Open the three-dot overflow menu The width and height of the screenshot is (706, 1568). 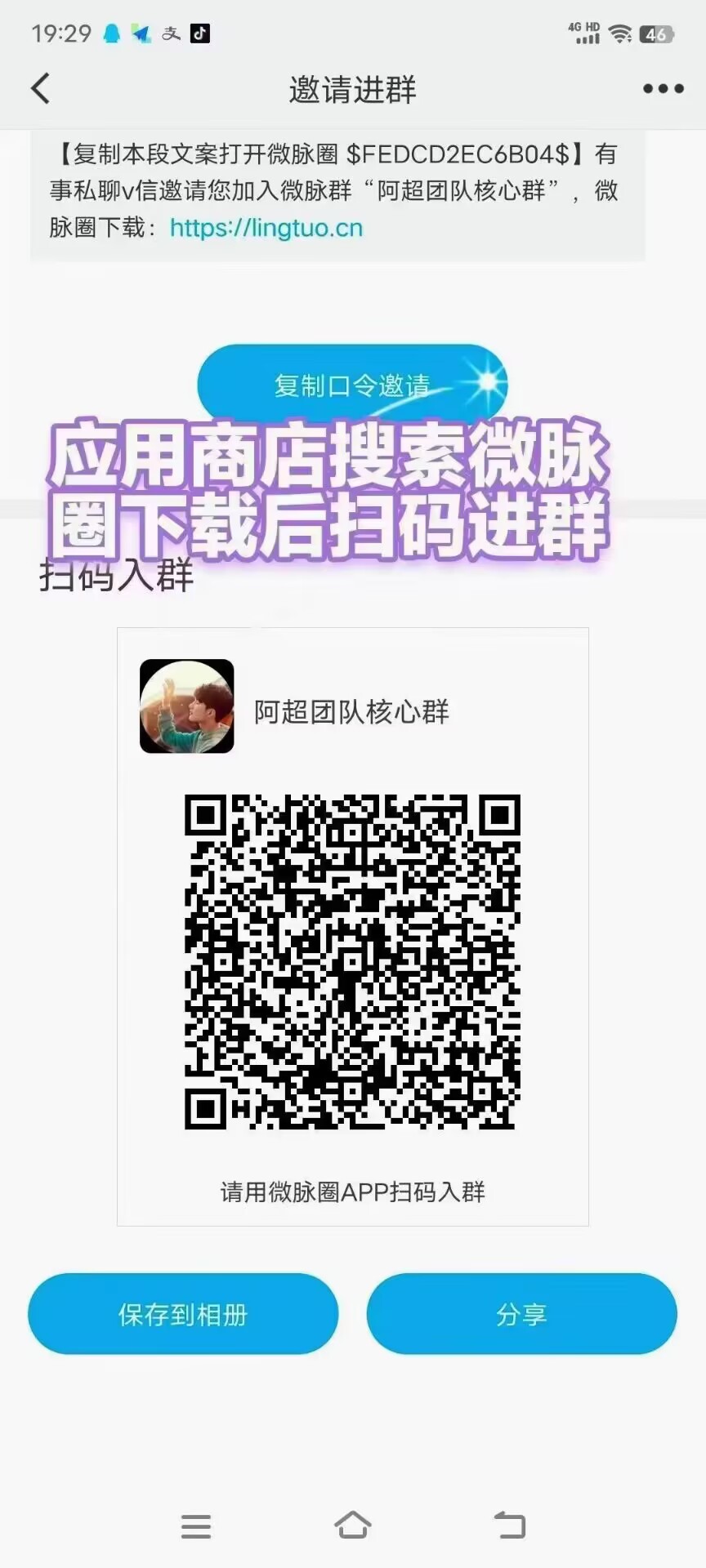click(x=663, y=88)
